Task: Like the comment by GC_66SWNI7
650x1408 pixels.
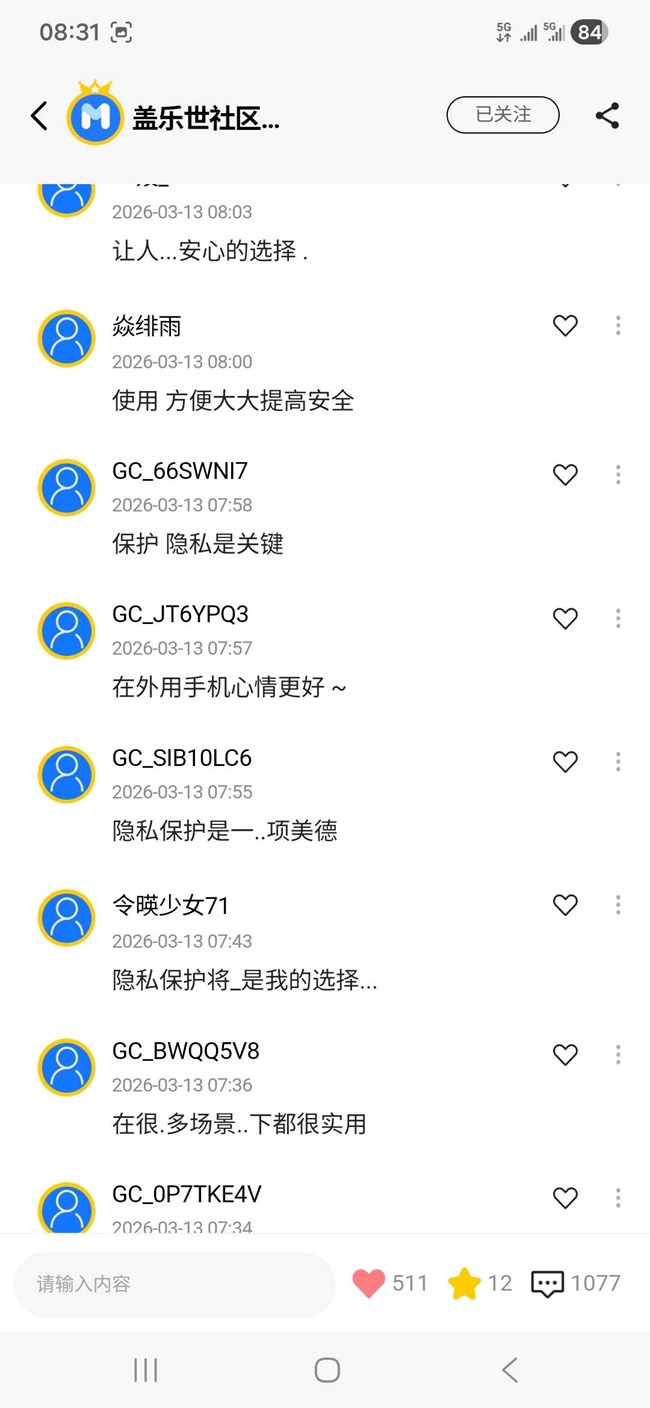Action: pos(565,475)
